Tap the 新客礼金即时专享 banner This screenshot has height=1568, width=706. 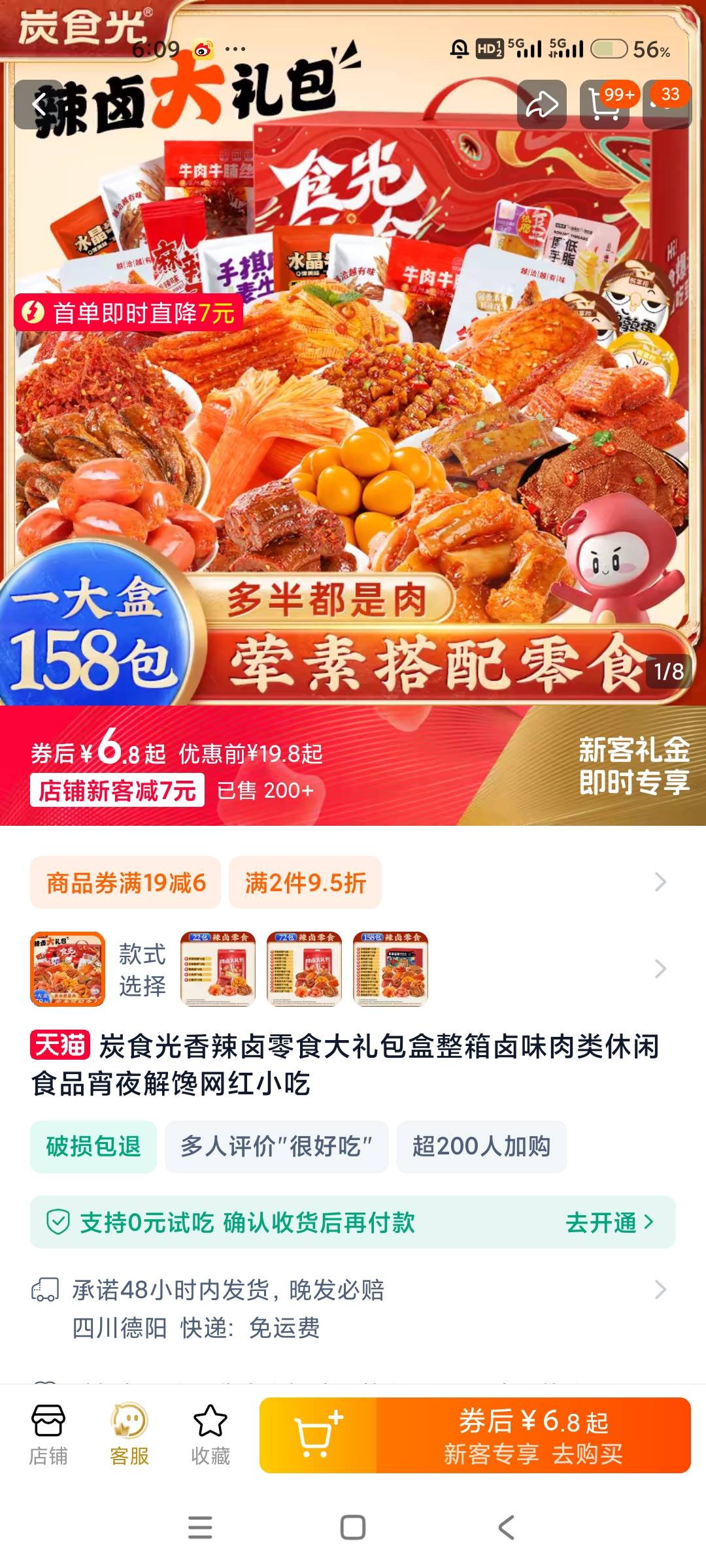point(633,766)
